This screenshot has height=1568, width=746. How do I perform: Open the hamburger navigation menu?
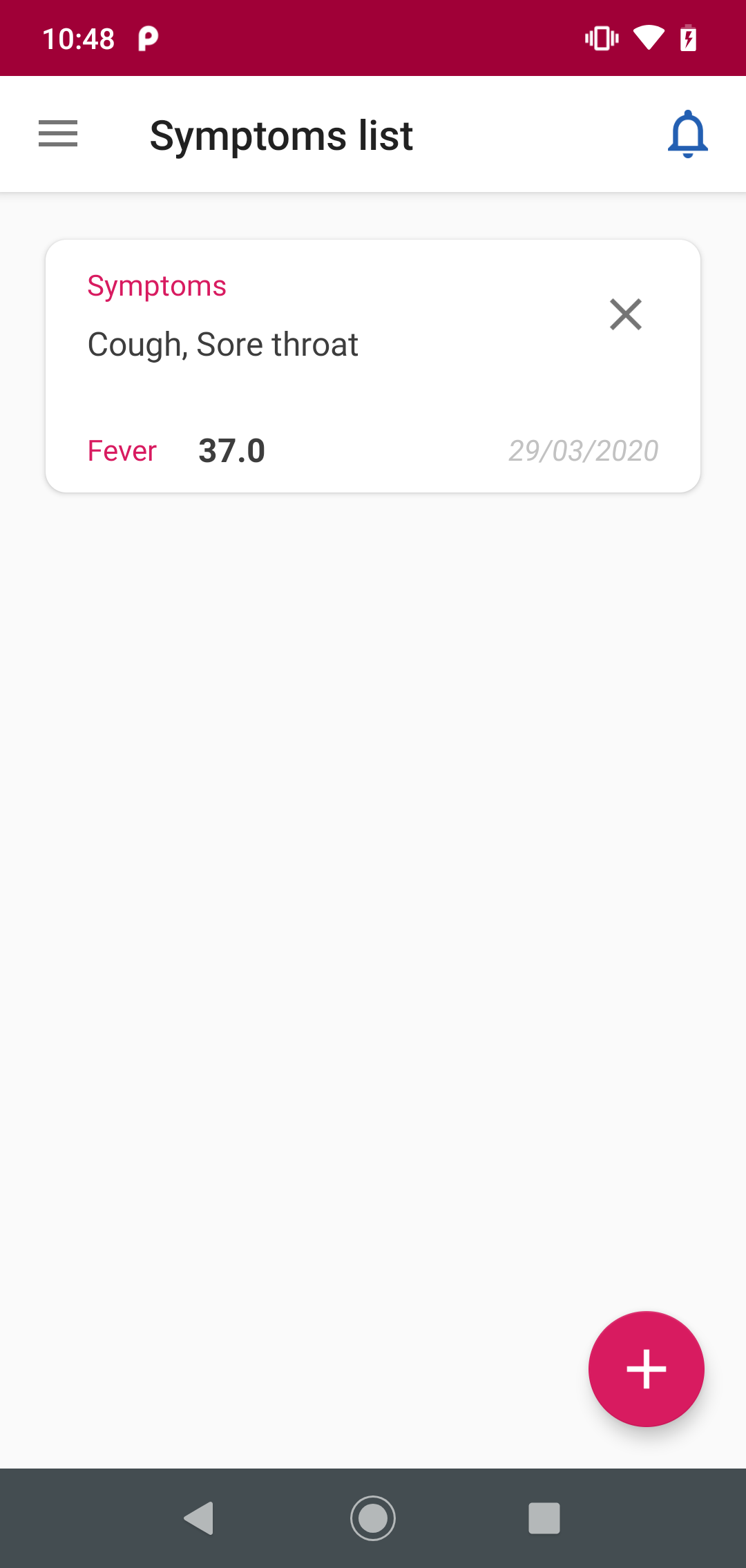pyautogui.click(x=58, y=134)
